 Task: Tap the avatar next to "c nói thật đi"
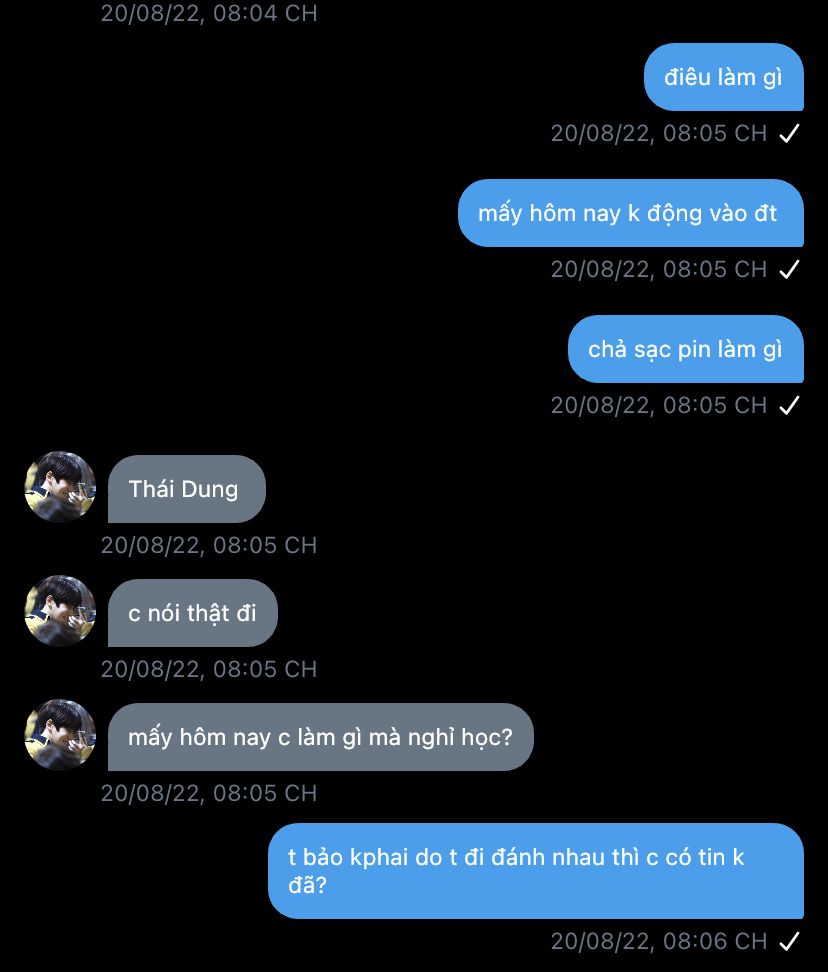tap(60, 611)
